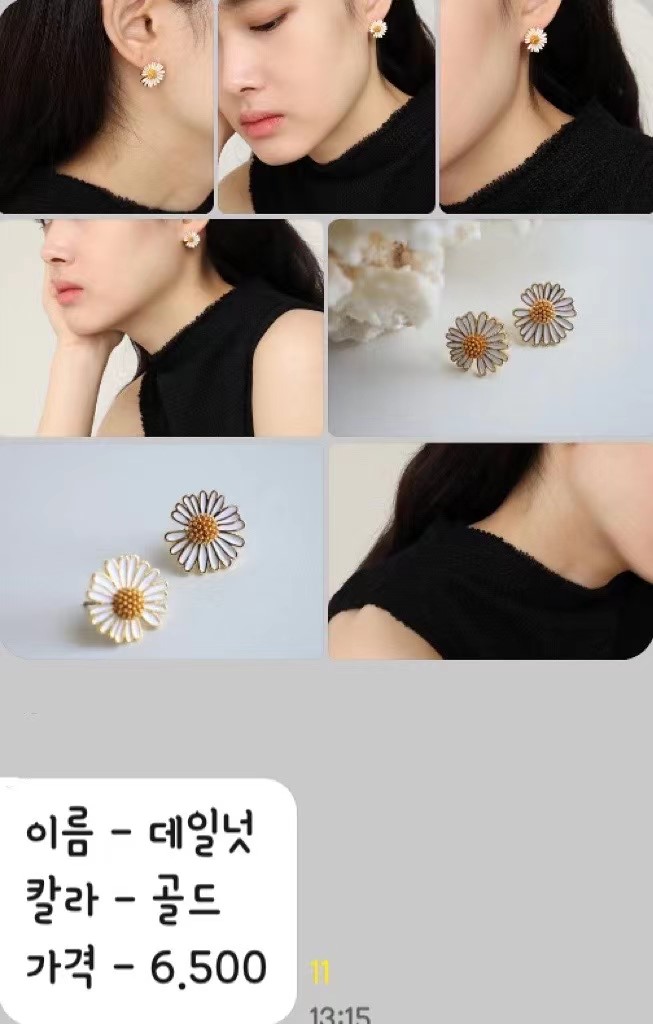Open the first photo showing earring on ear
Viewport: 653px width, 1024px height.
(106, 106)
